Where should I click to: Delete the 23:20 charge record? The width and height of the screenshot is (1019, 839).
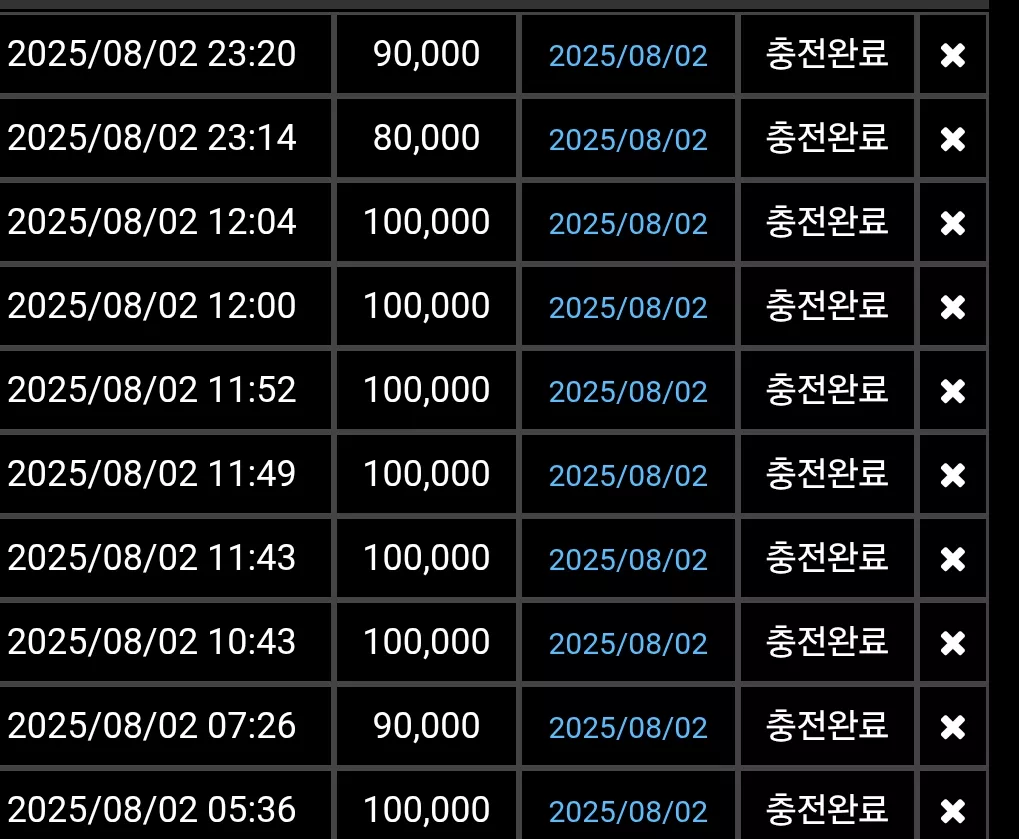pyautogui.click(x=953, y=55)
